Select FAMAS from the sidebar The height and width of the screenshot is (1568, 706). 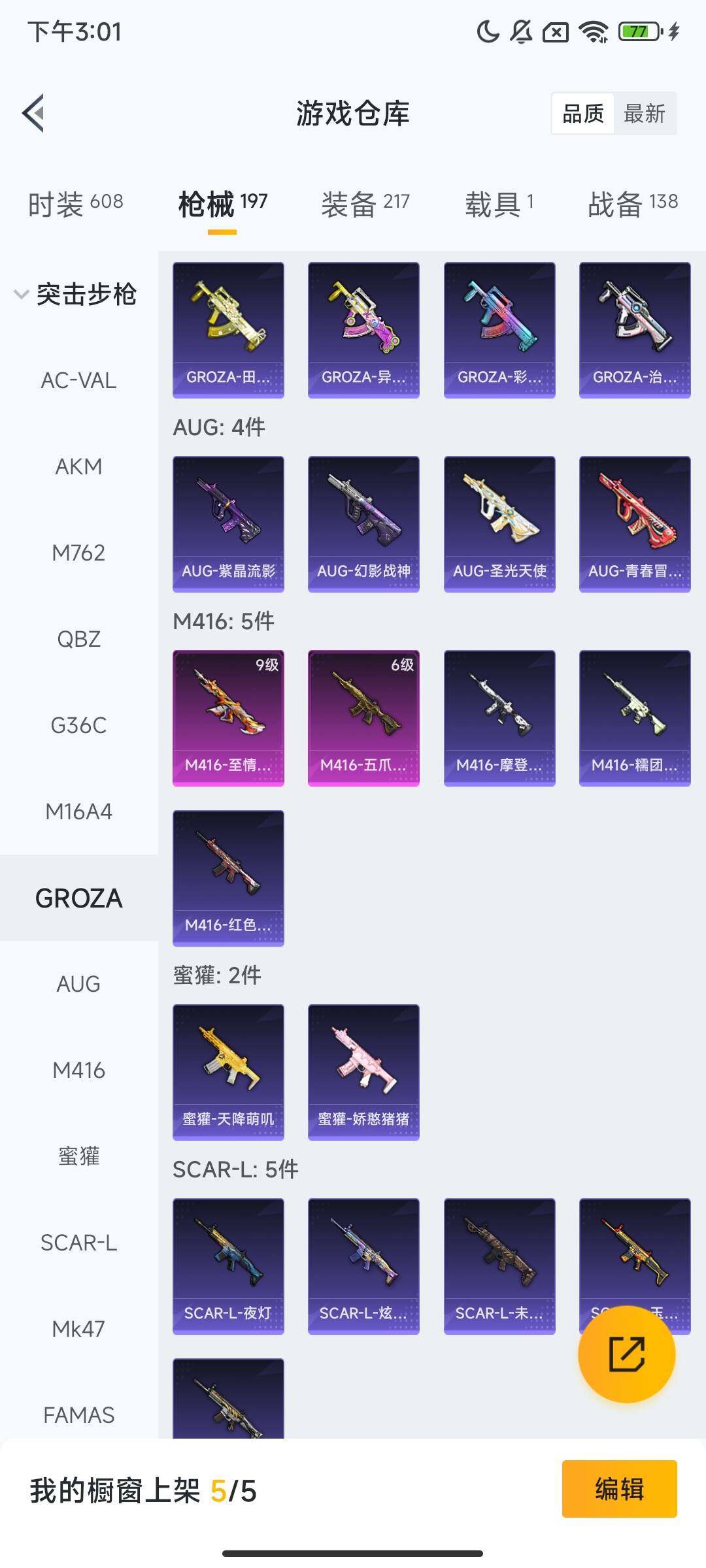78,1415
